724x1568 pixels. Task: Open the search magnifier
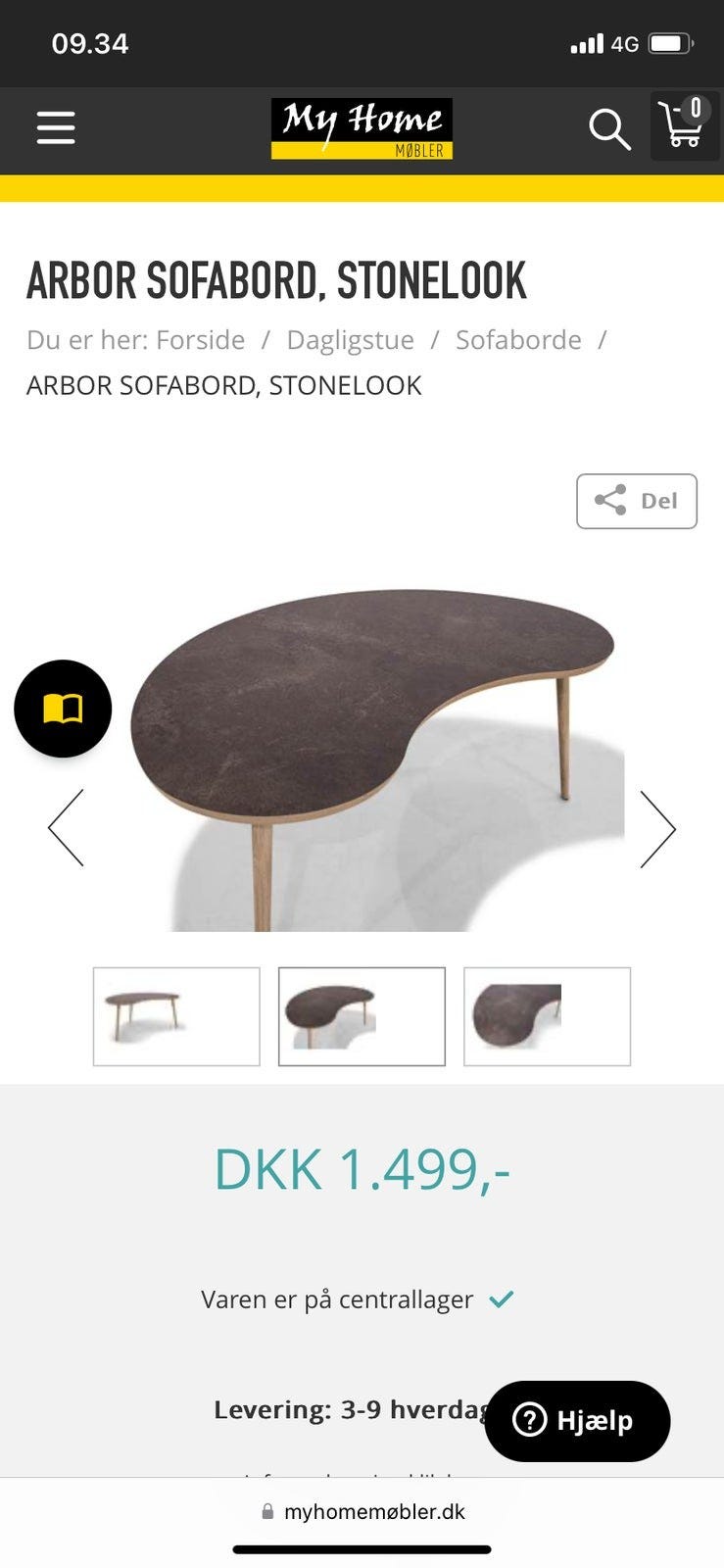[x=608, y=129]
